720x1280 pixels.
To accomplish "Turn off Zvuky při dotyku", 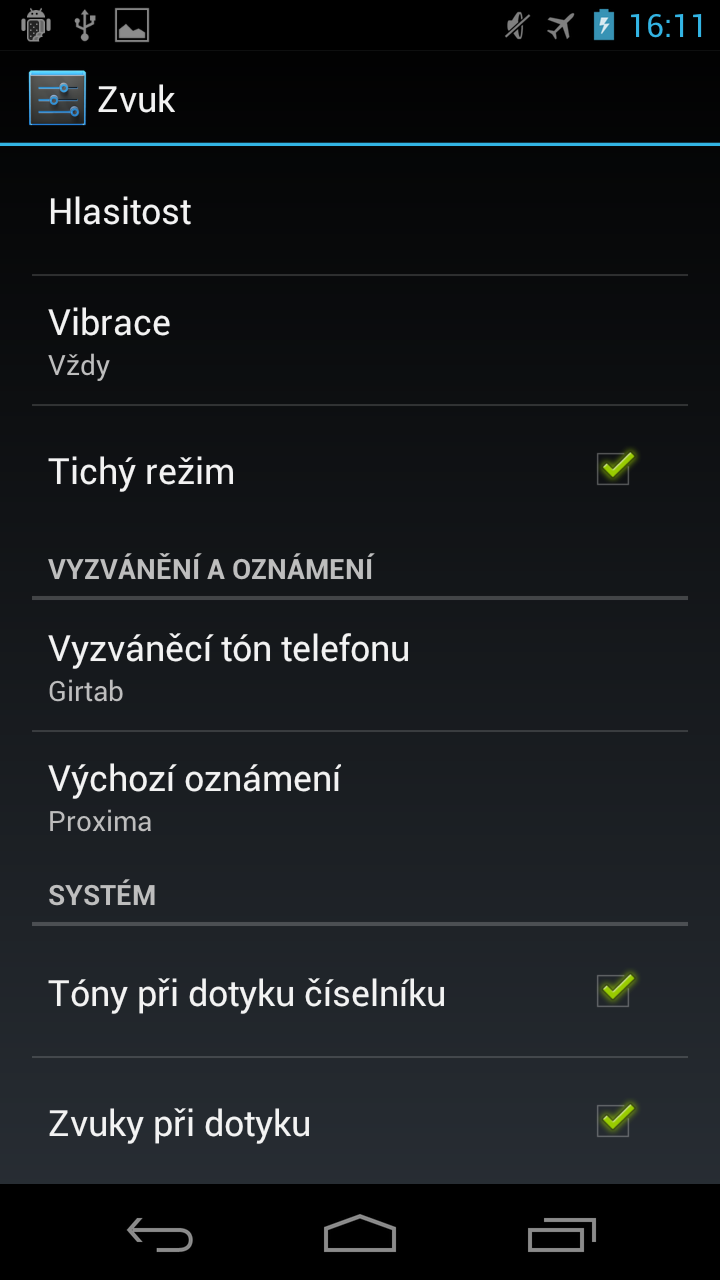I will click(x=614, y=1120).
